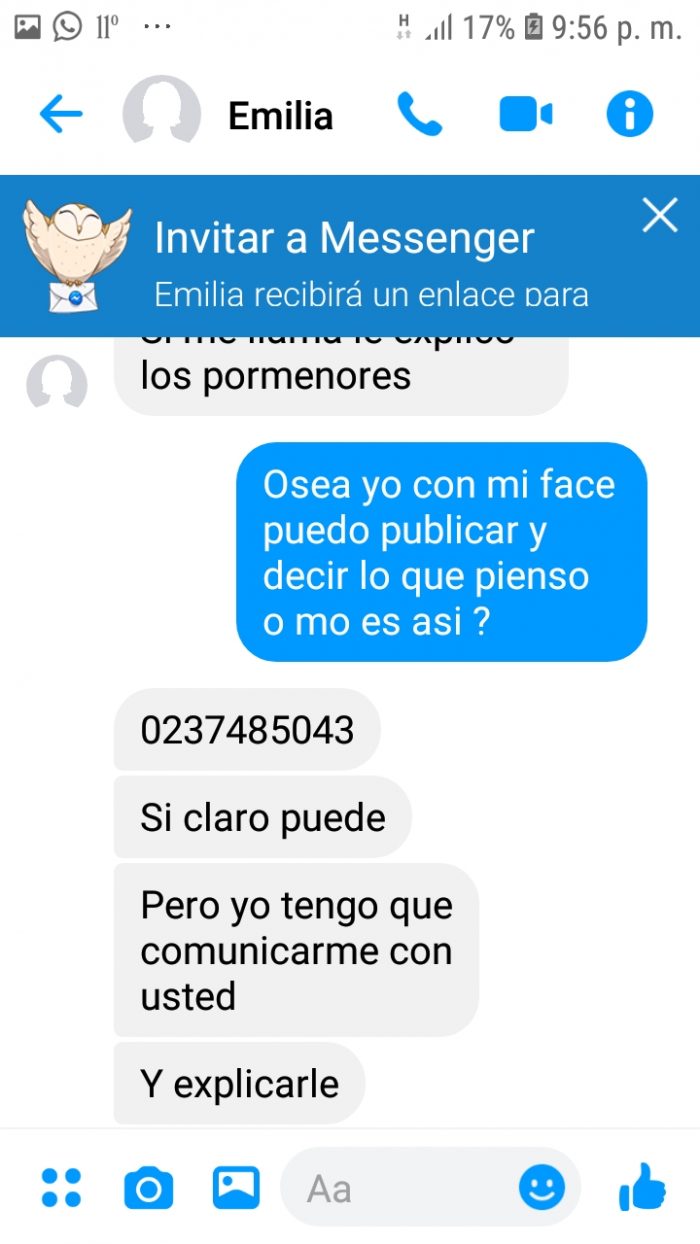Open the four-dot more options menu
Image resolution: width=700 pixels, height=1244 pixels.
click(62, 1187)
